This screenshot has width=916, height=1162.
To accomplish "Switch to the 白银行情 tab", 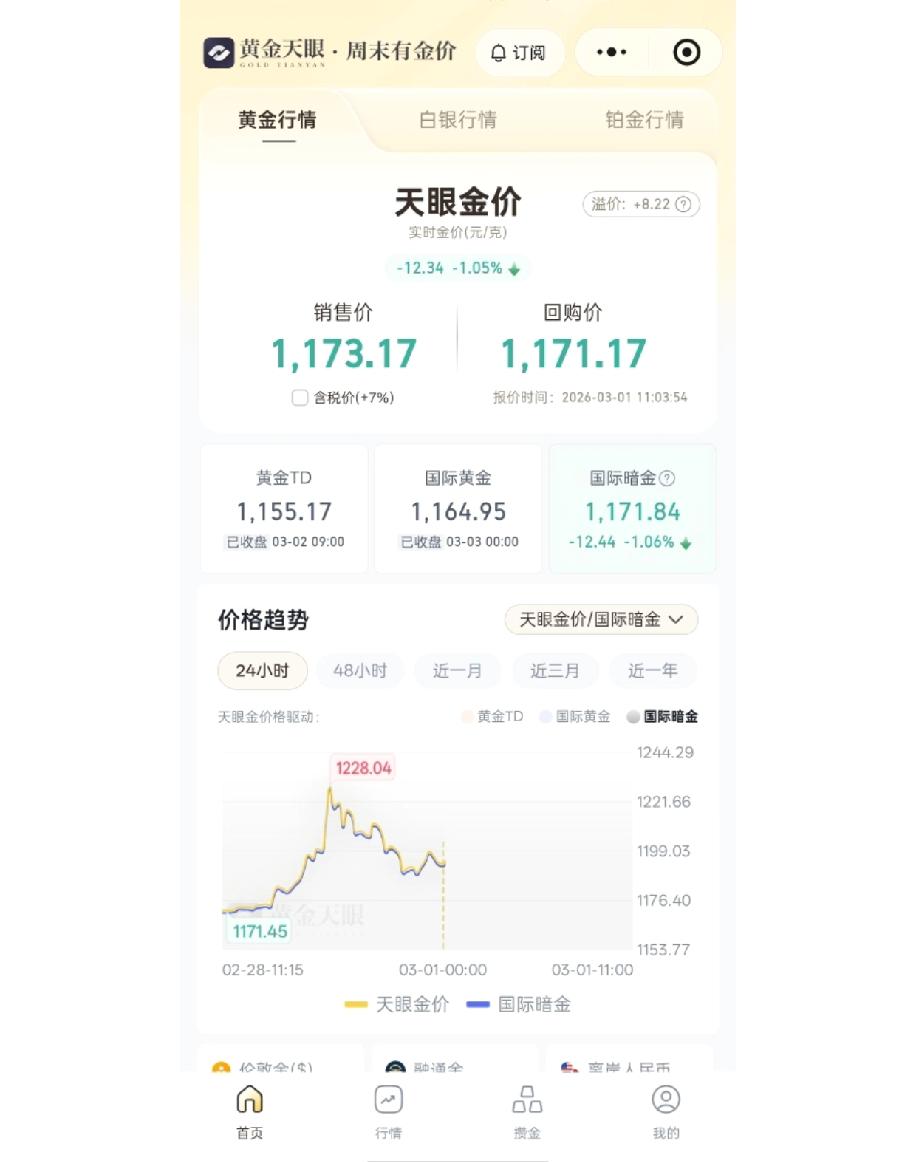I will click(x=456, y=120).
